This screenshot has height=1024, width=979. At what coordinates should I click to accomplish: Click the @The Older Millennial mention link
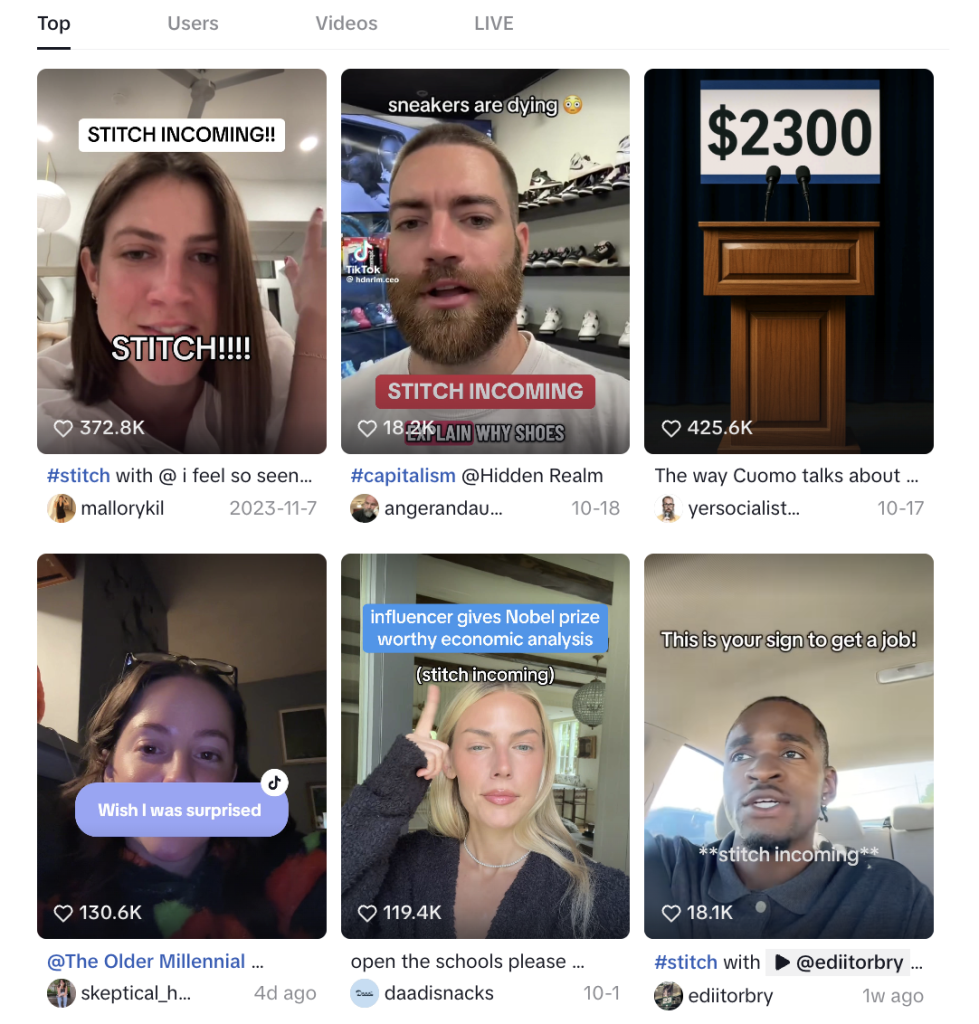[146, 961]
